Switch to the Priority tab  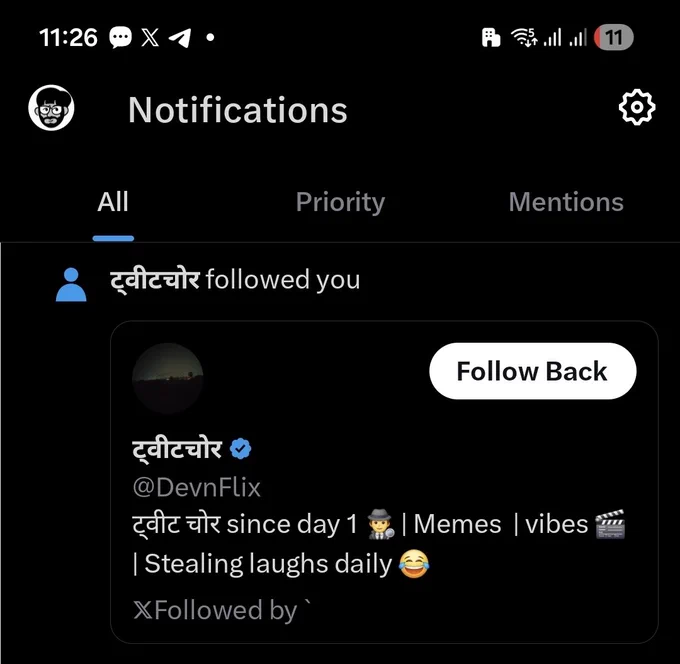(x=340, y=202)
